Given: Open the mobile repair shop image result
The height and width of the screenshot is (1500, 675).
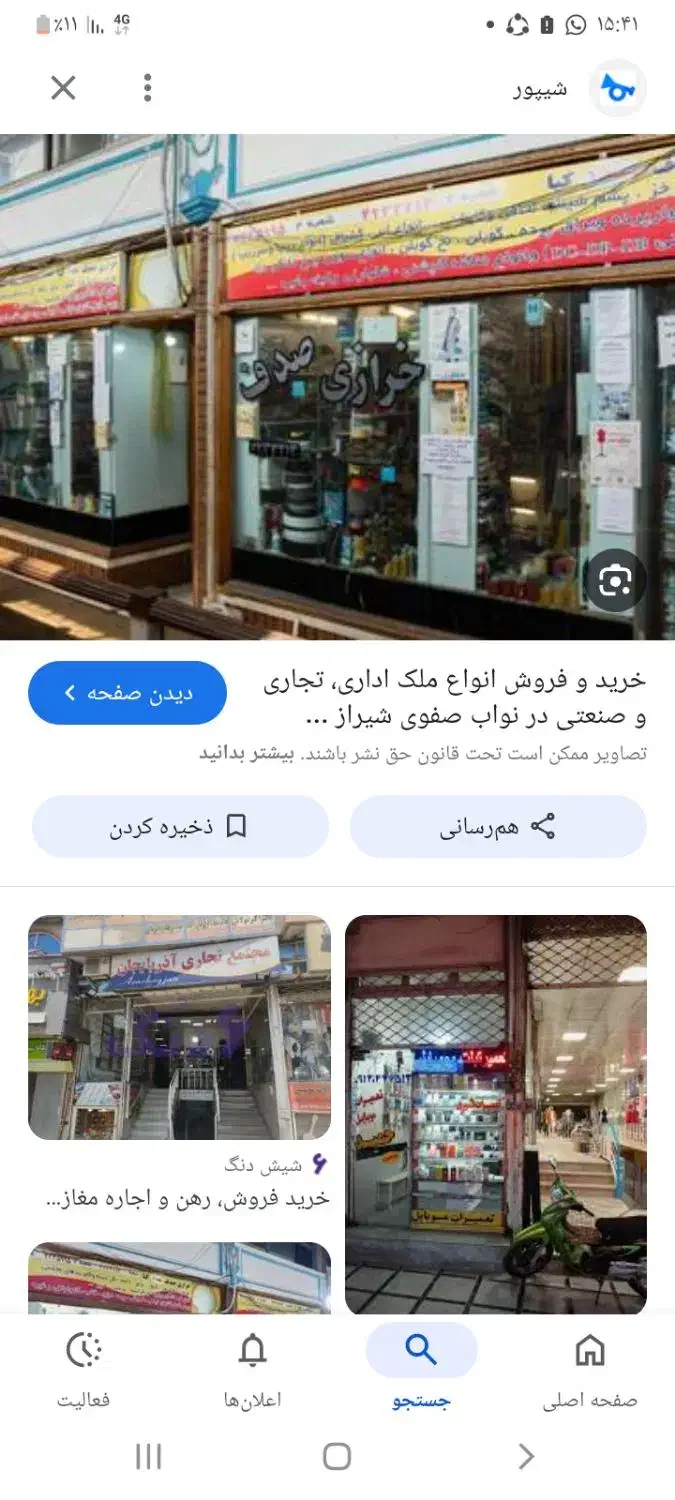Looking at the screenshot, I should (x=496, y=1114).
